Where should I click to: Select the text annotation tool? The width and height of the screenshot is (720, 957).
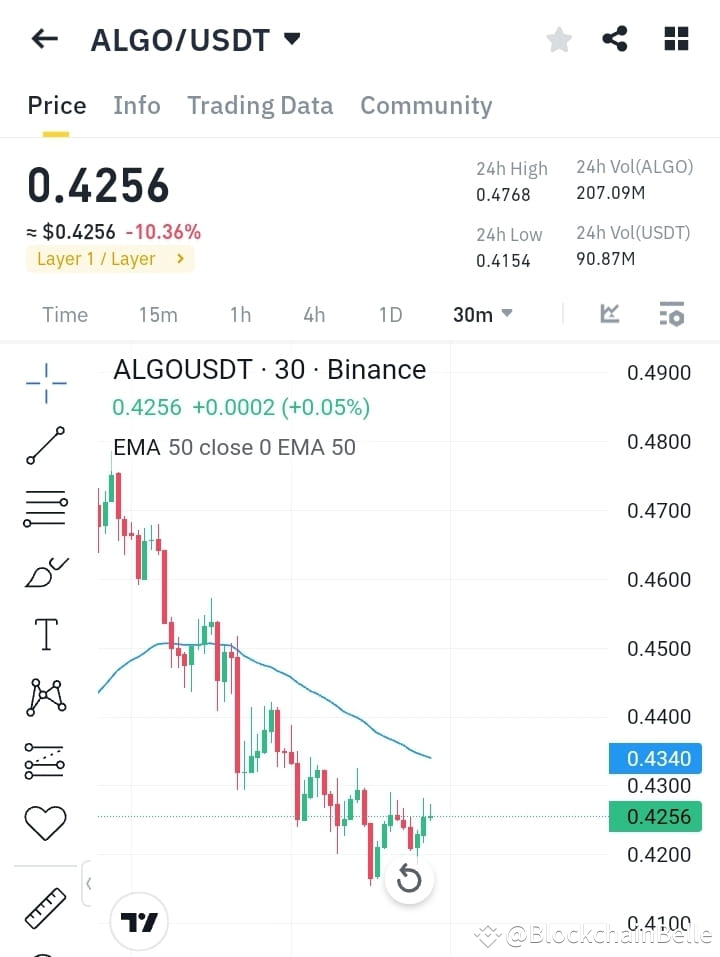45,634
